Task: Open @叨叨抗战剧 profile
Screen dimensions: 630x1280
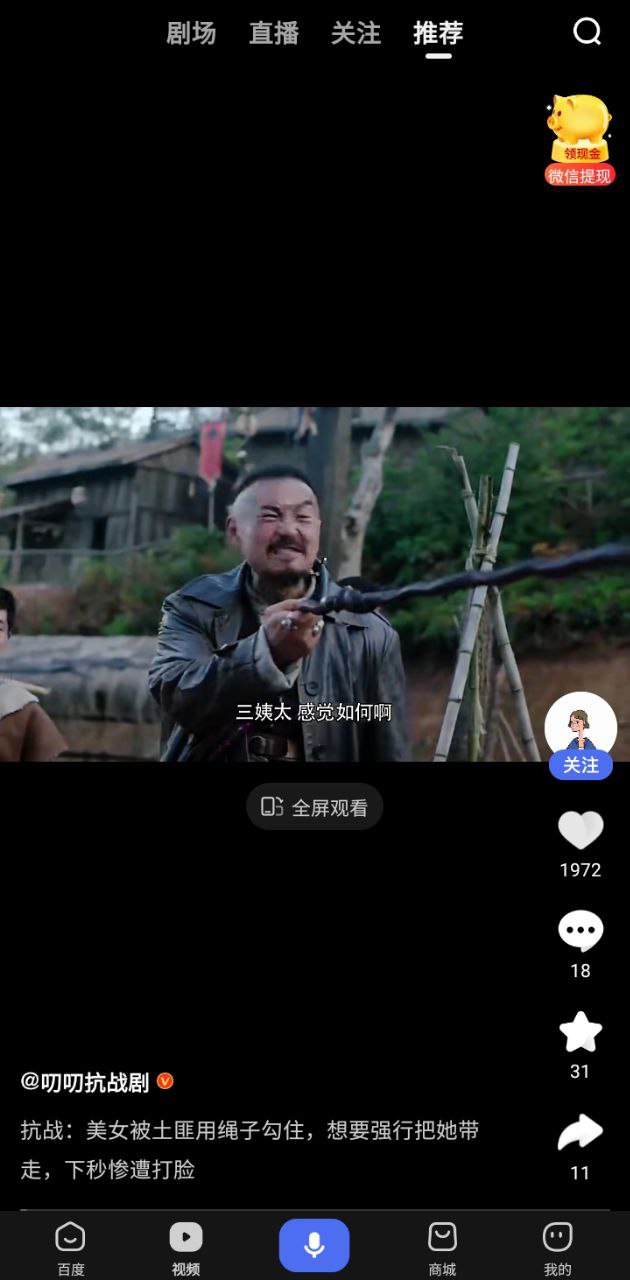Action: pos(85,1082)
